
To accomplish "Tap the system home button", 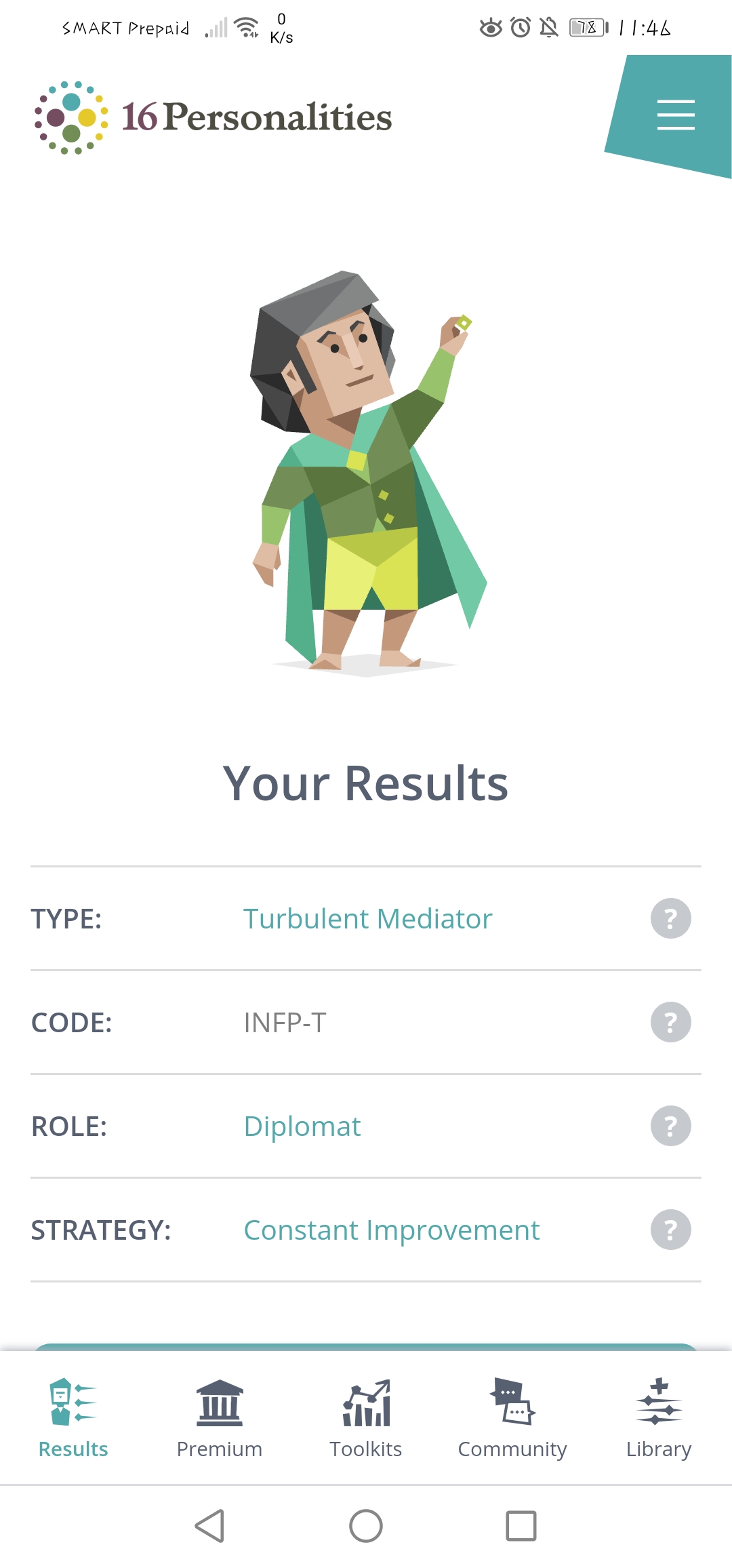I will (366, 1526).
